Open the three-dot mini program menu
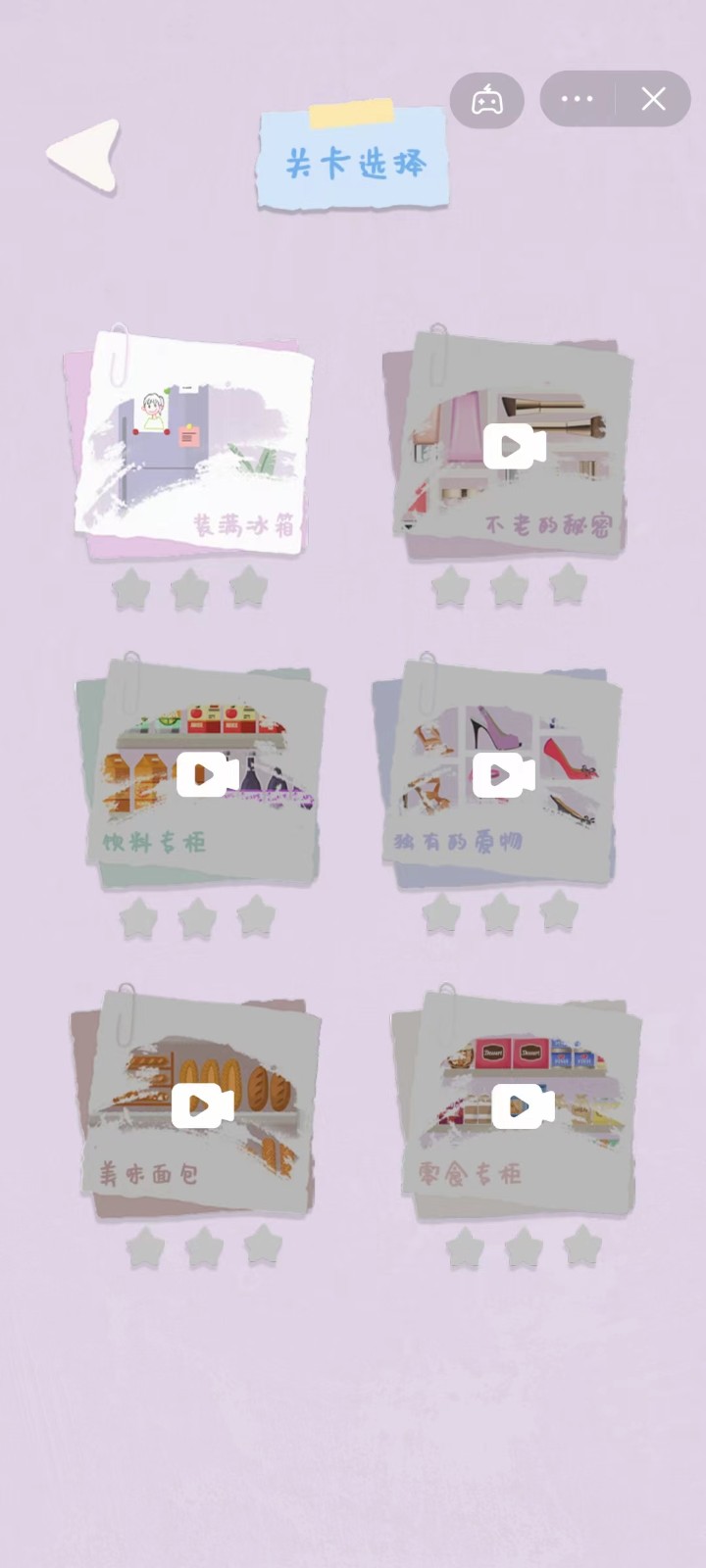Screen dimensions: 706x1568 [x=577, y=99]
